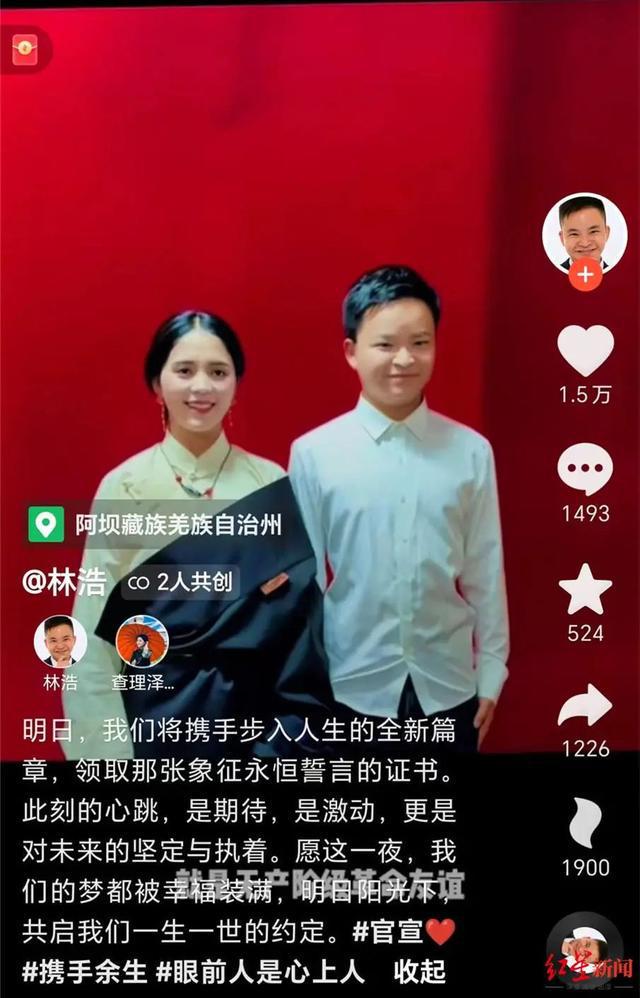The width and height of the screenshot is (640, 998).
Task: Add the video to favorites
Action: [585, 590]
